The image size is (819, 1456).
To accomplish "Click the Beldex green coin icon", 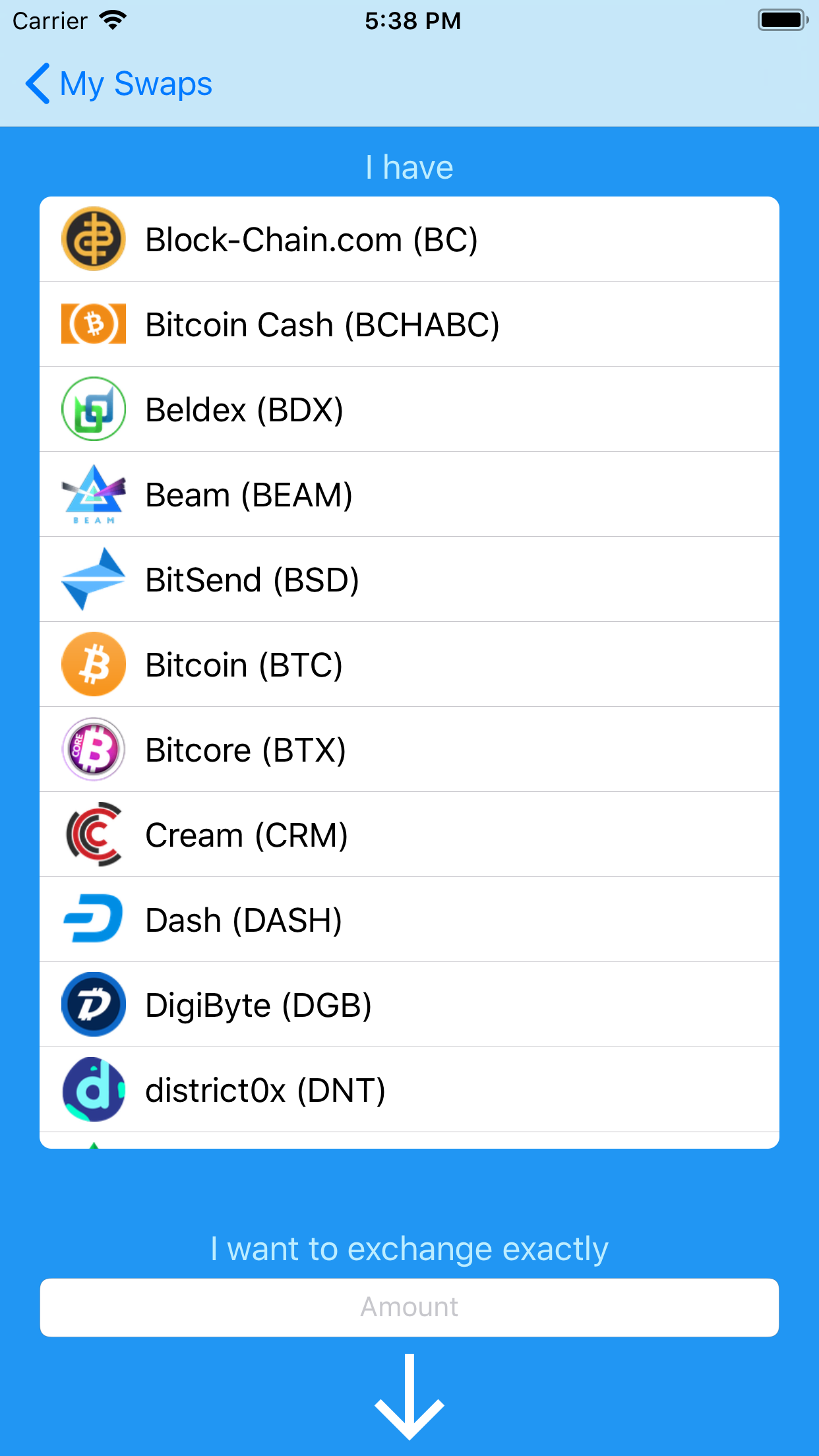I will coord(93,409).
